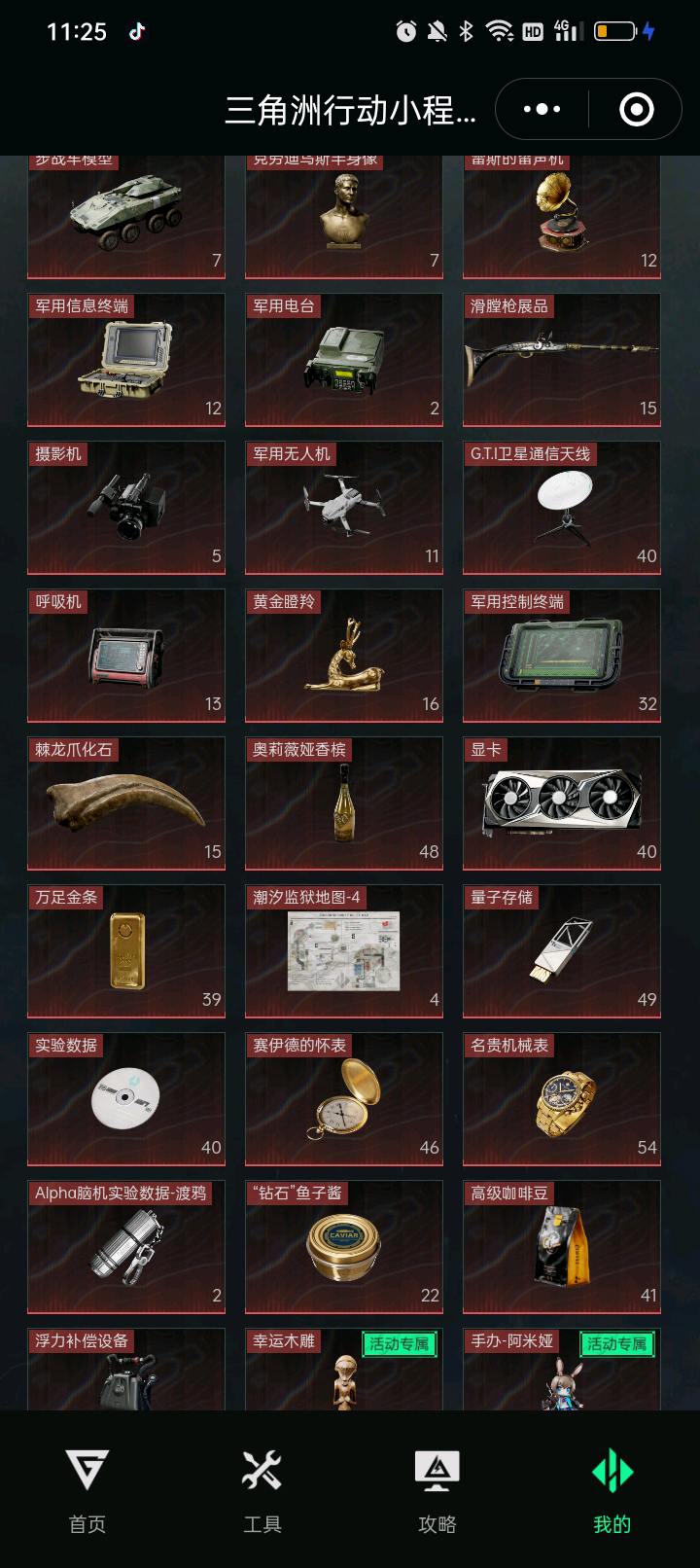
Task: Select the 军用无人机 item
Action: pyautogui.click(x=344, y=508)
